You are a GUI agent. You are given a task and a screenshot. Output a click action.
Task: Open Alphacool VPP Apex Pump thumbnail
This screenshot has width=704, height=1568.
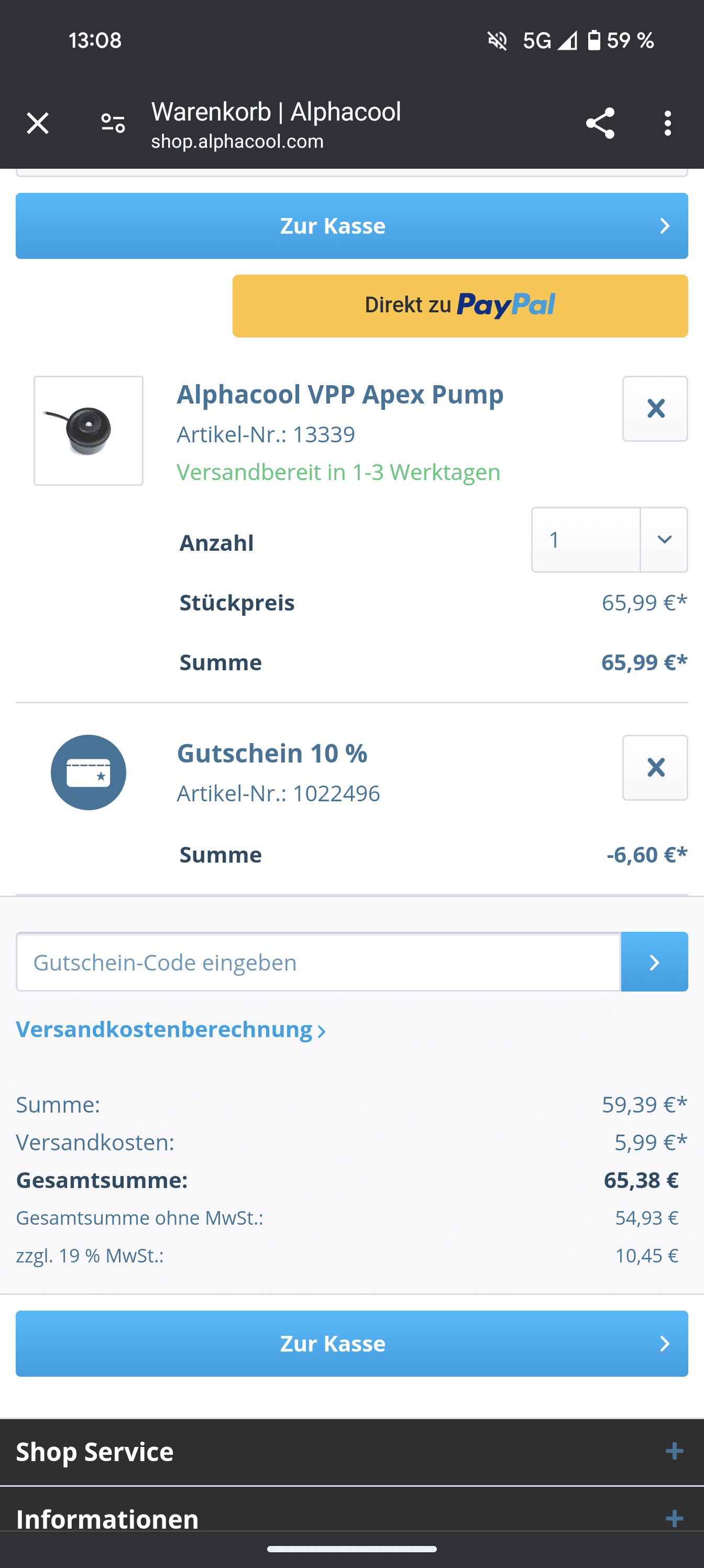point(88,430)
